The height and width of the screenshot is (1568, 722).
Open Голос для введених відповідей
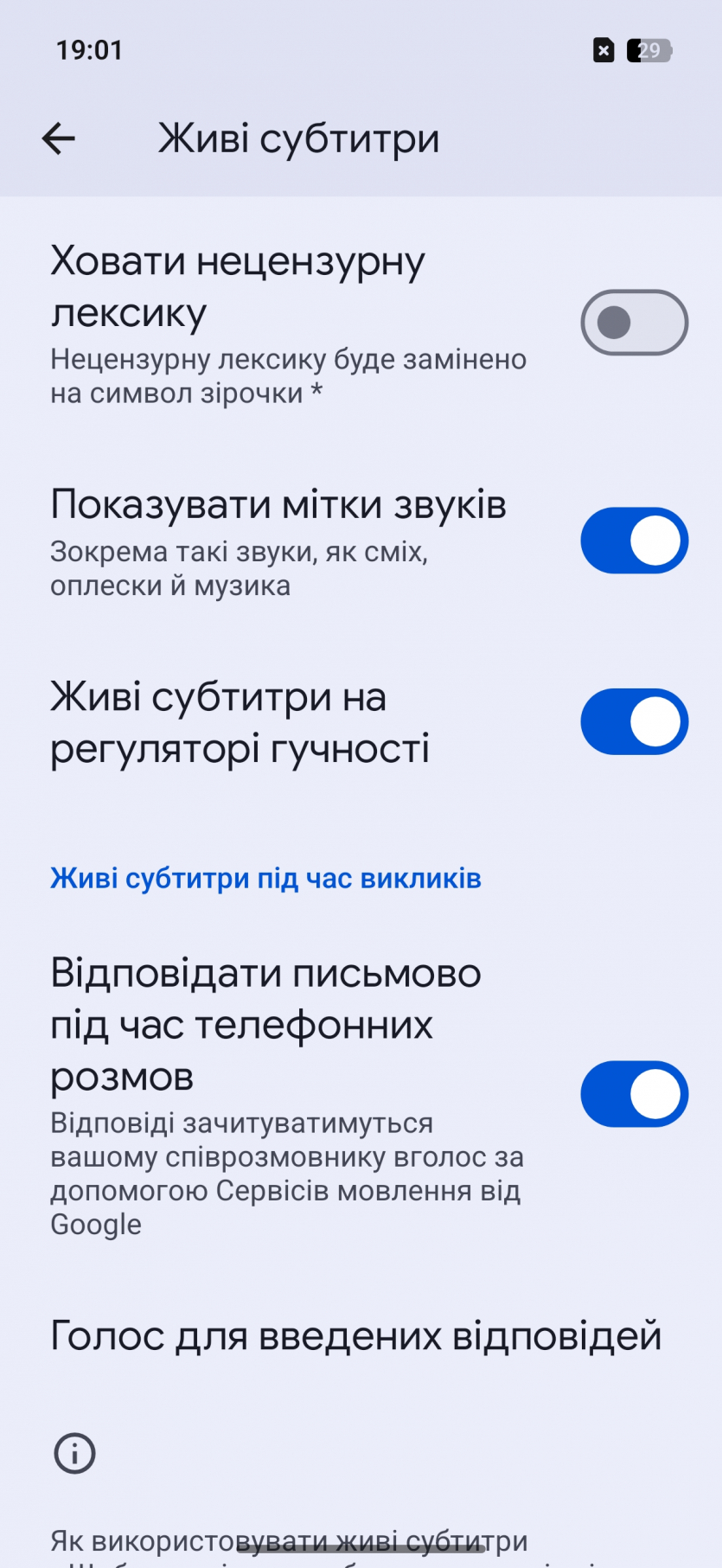click(x=355, y=1336)
